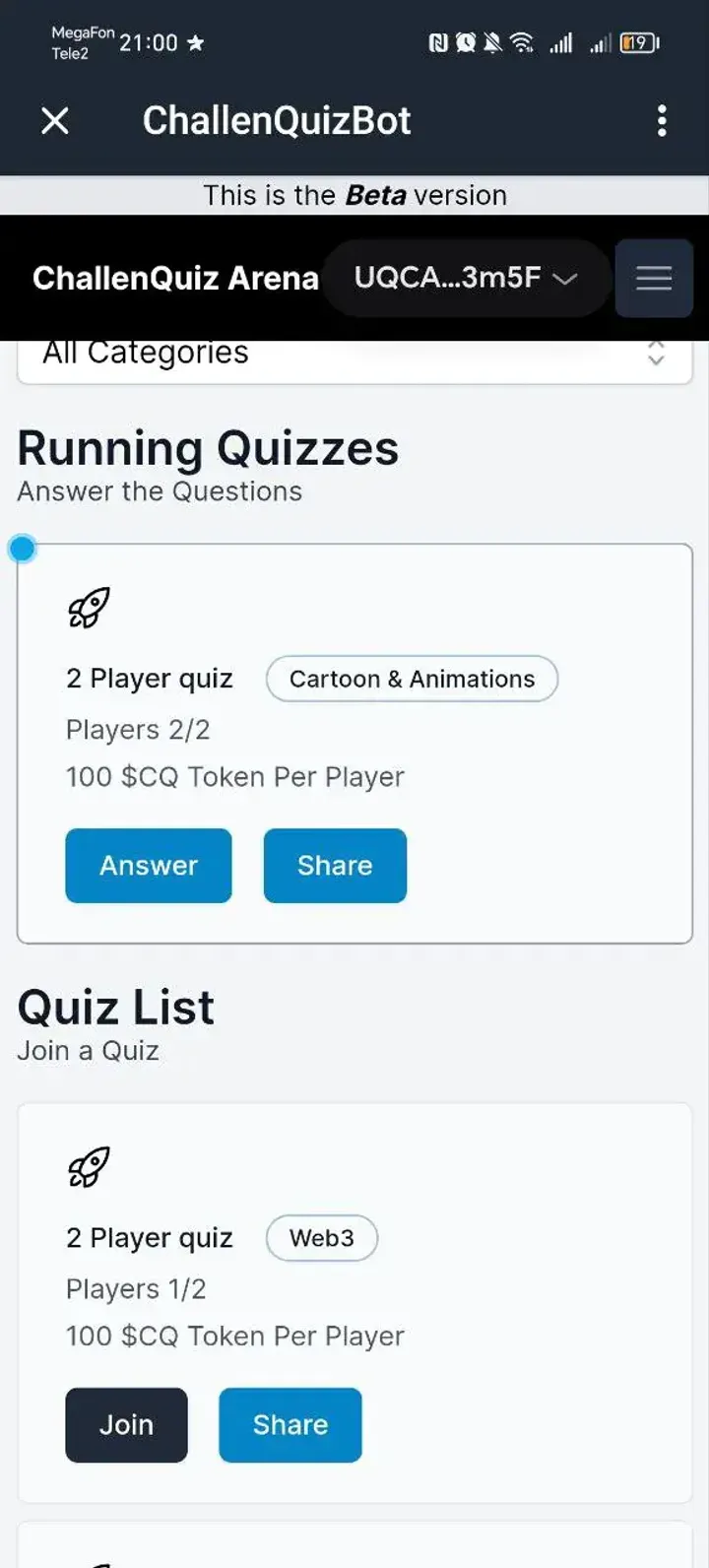Click the NFC icon in the status bar
The width and height of the screenshot is (709, 1568).
click(x=440, y=43)
